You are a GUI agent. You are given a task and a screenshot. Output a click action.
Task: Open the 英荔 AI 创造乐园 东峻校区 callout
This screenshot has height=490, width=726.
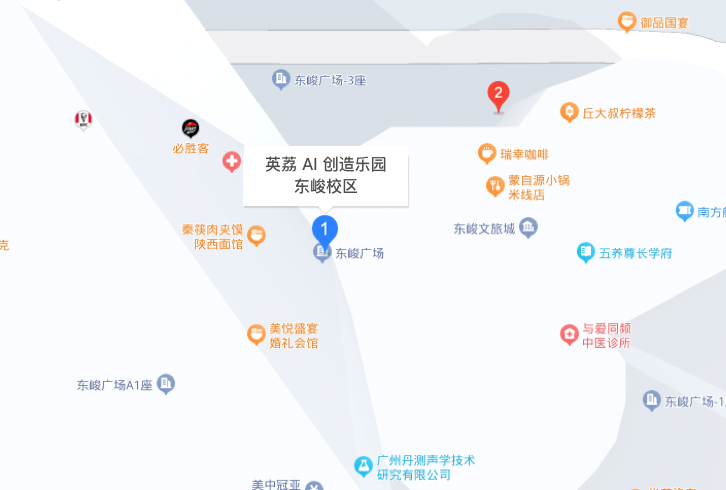(x=325, y=176)
